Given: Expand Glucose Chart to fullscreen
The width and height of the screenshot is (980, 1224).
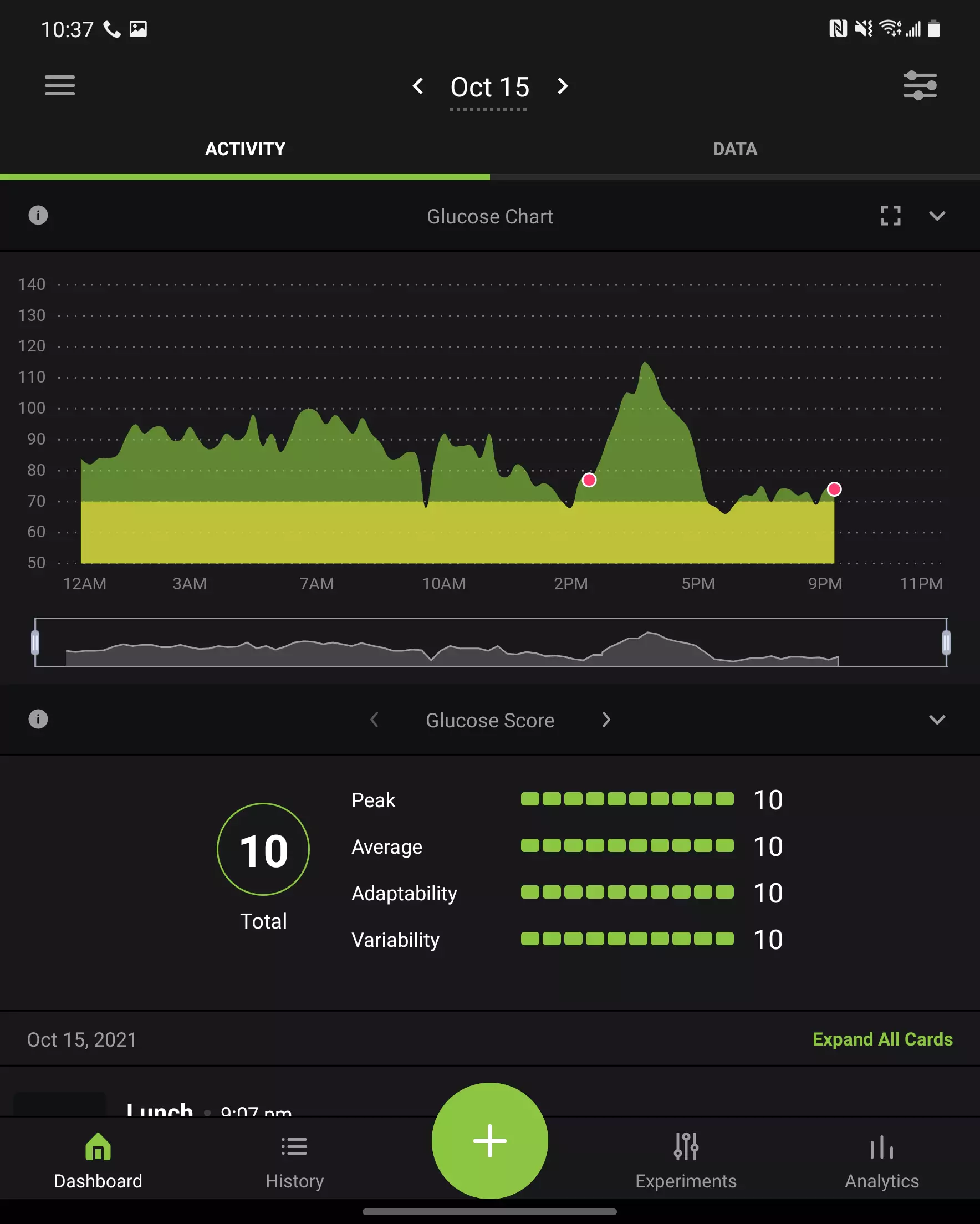Looking at the screenshot, I should point(890,216).
